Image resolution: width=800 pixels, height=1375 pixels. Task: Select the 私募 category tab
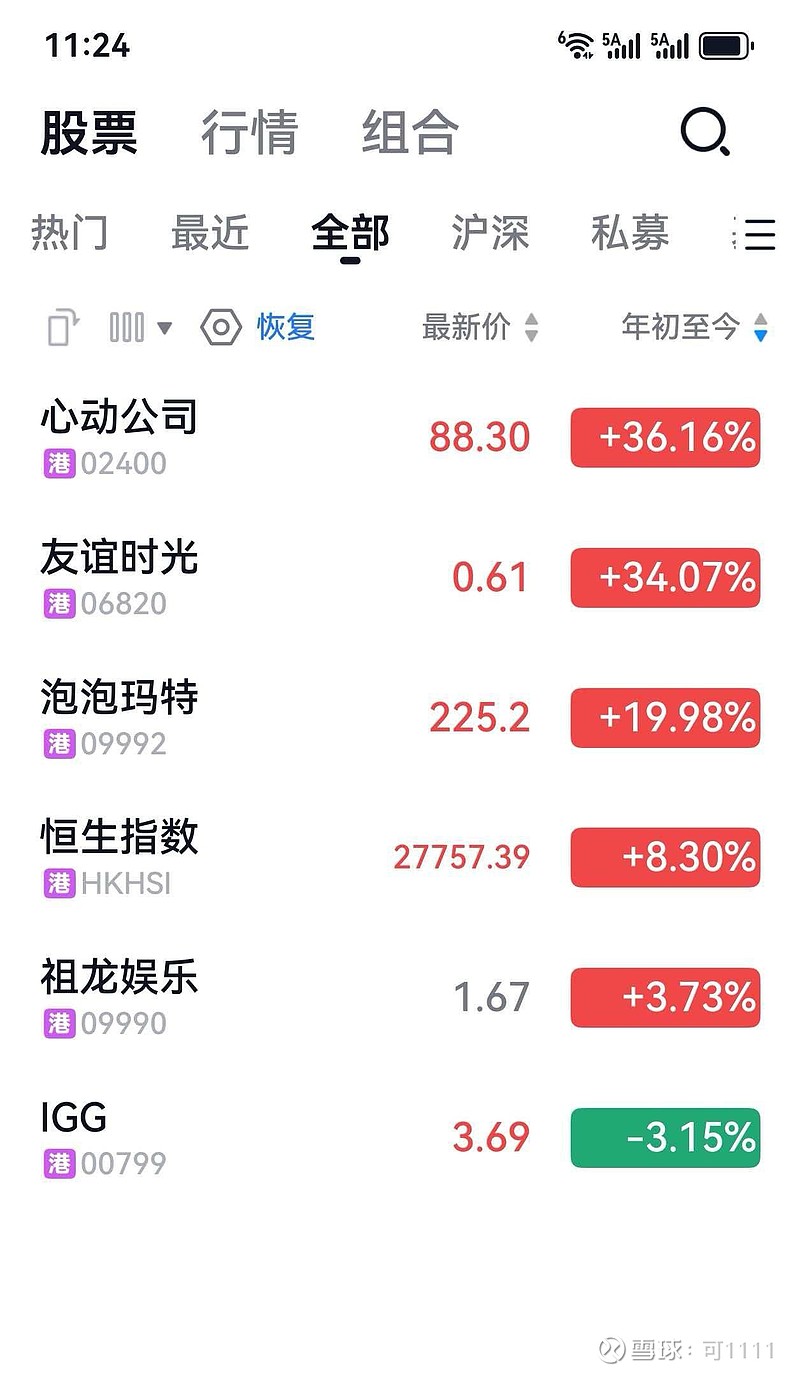tap(630, 233)
